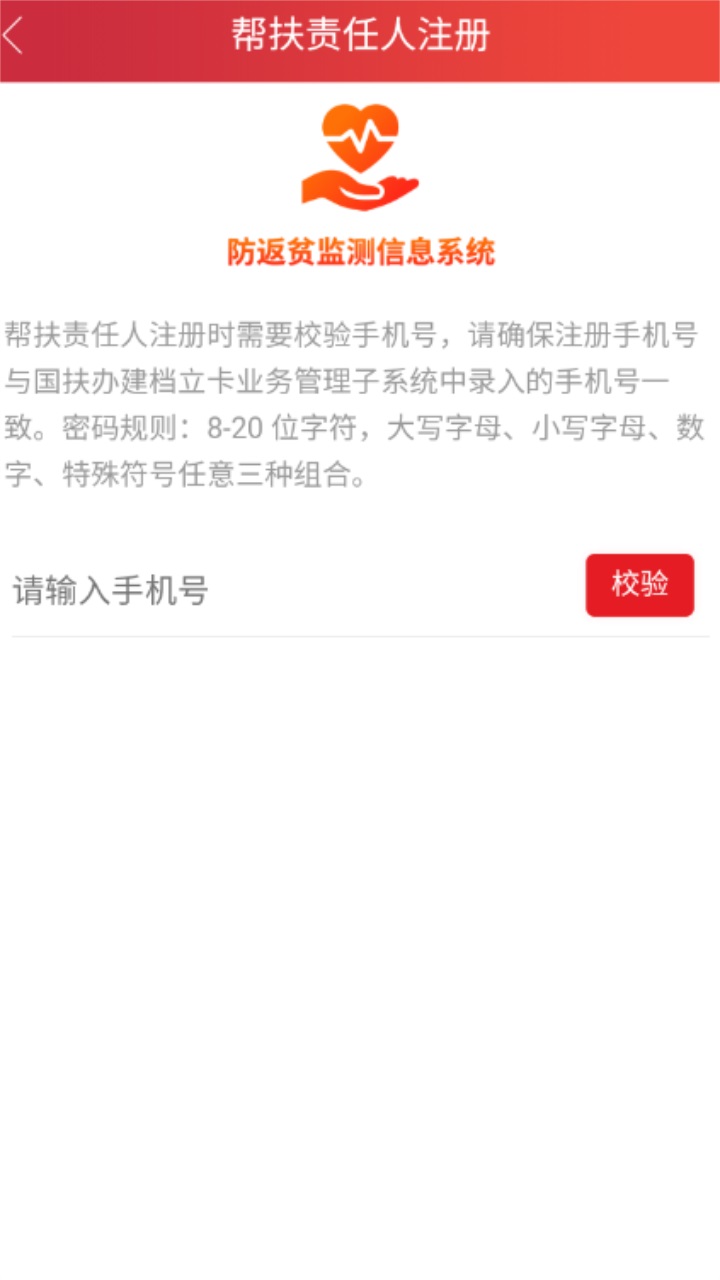This screenshot has height=1280, width=720.
Task: Tap the red 校验 verify button
Action: 640,585
